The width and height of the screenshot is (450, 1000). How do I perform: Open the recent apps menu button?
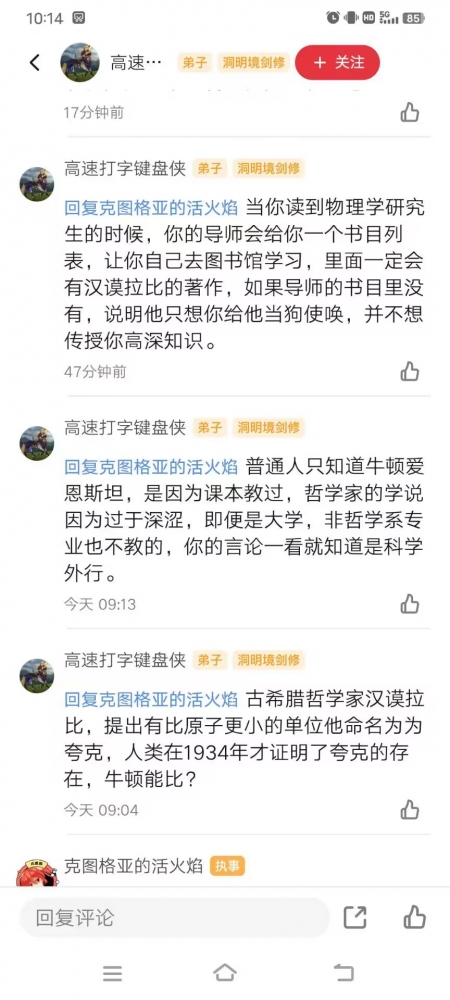click(x=112, y=973)
